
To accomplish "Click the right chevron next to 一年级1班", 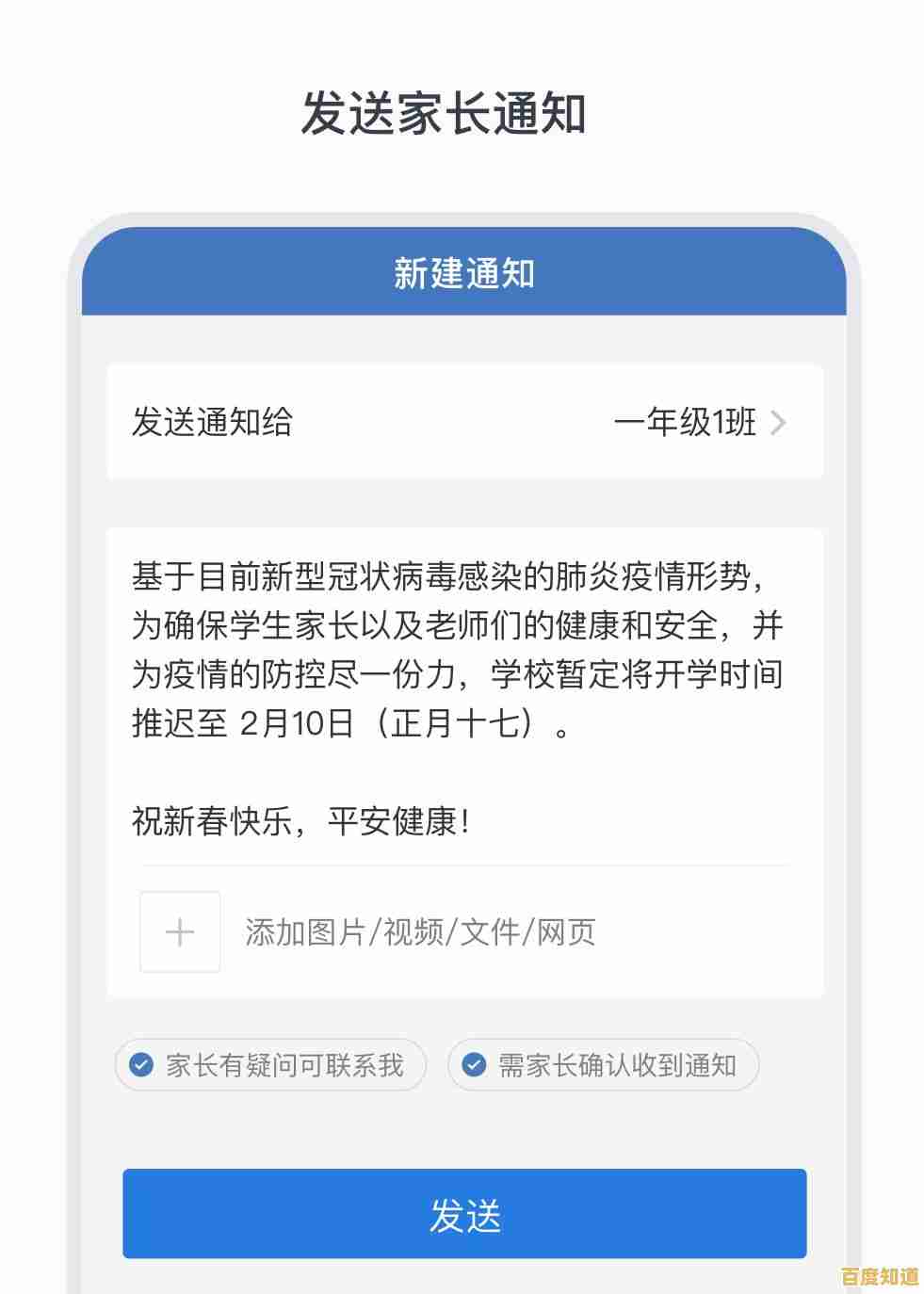I will click(x=778, y=424).
